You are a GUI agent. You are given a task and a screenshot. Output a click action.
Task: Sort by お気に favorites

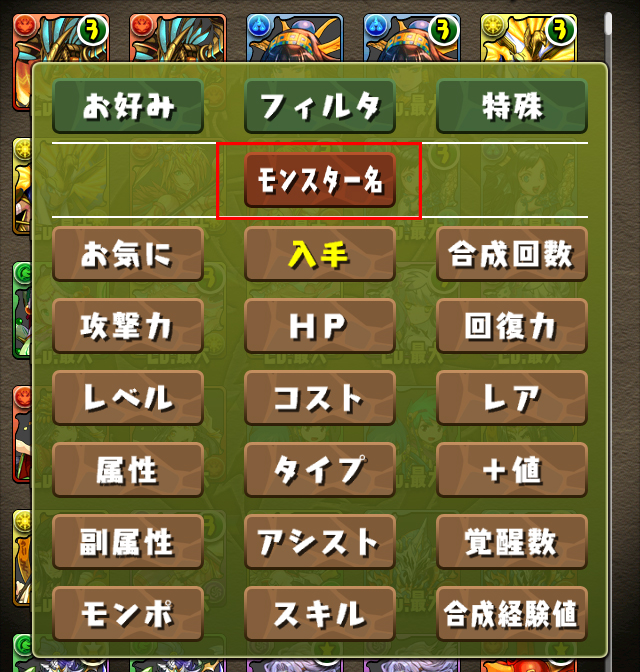tap(128, 254)
